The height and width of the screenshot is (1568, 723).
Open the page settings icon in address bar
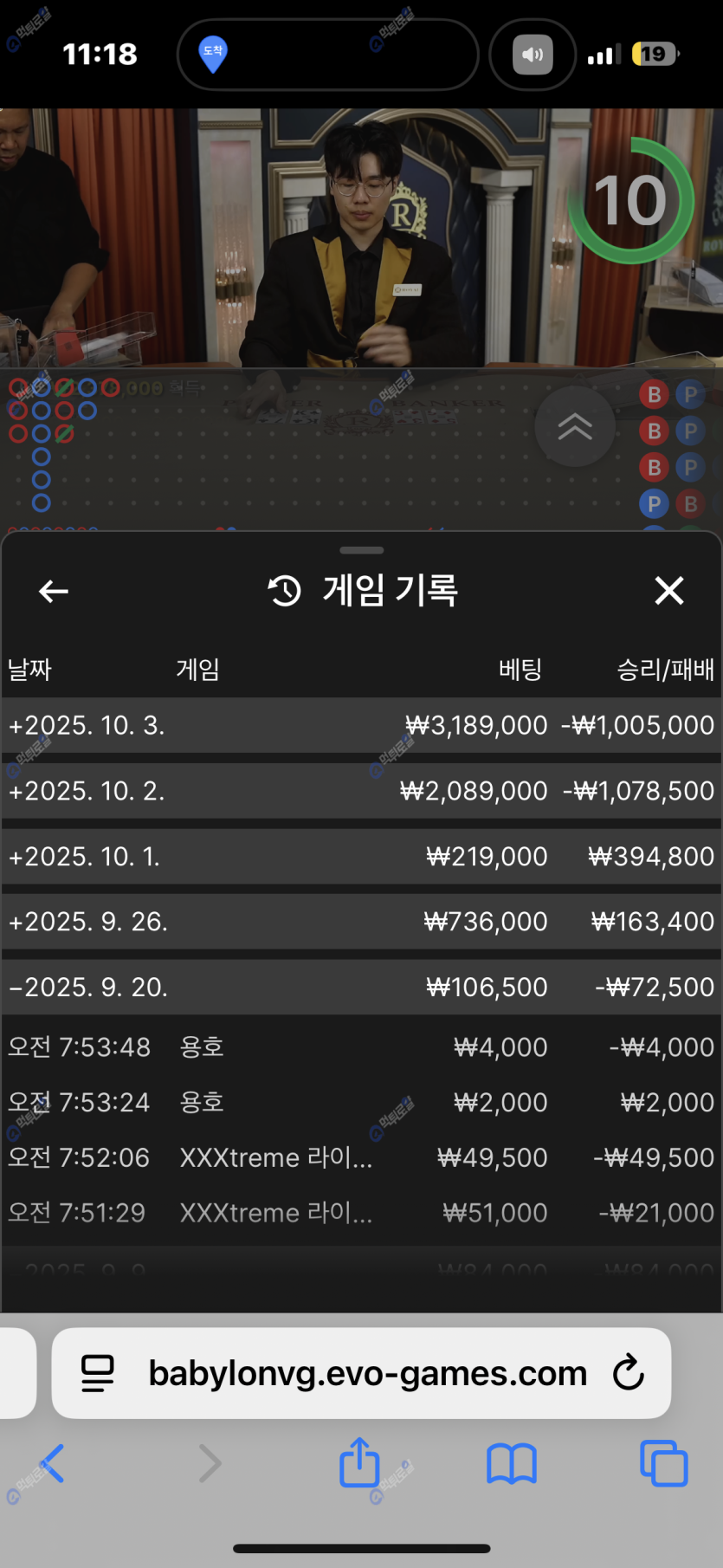(x=97, y=1373)
